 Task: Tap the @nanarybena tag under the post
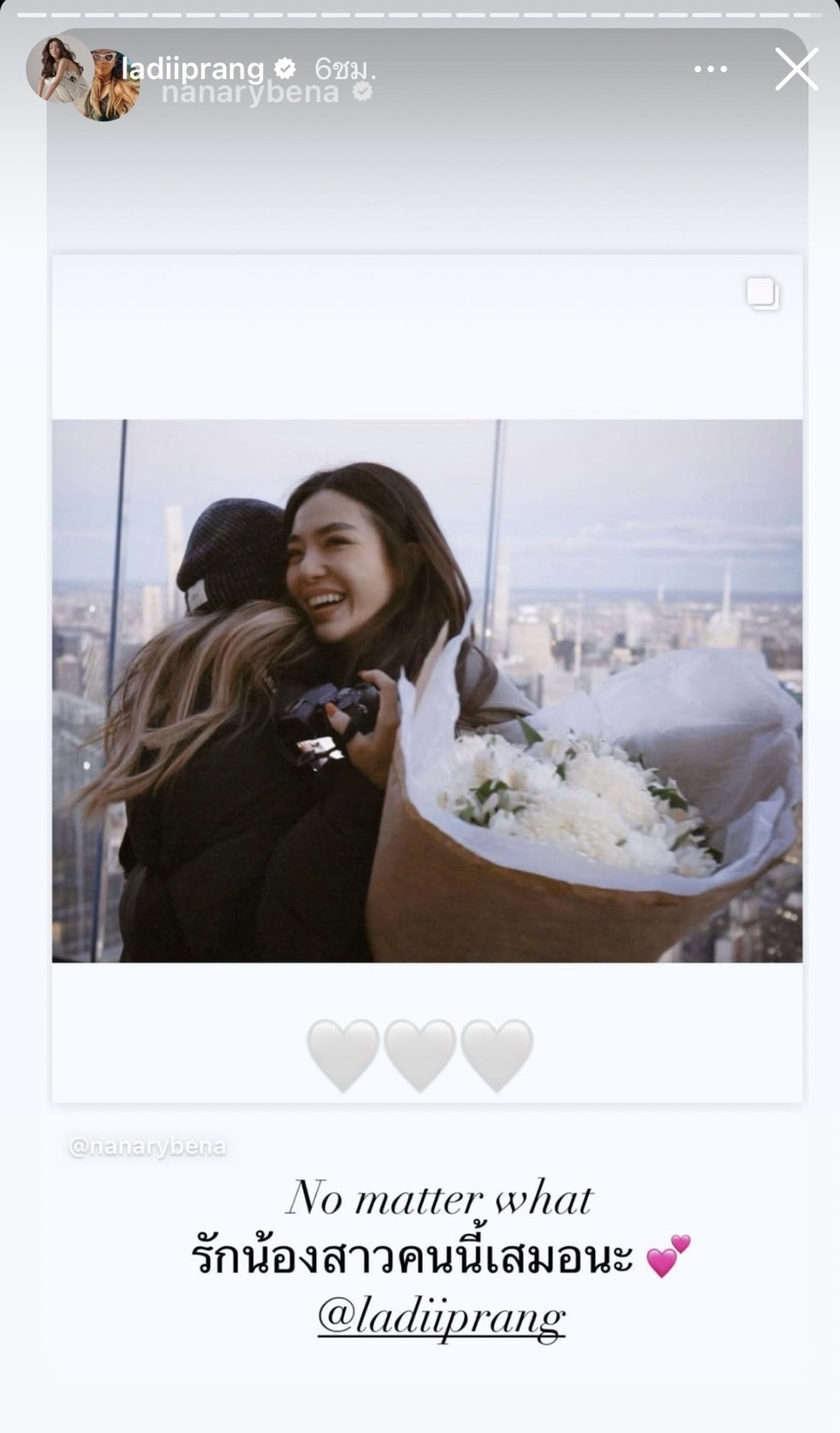147,1146
